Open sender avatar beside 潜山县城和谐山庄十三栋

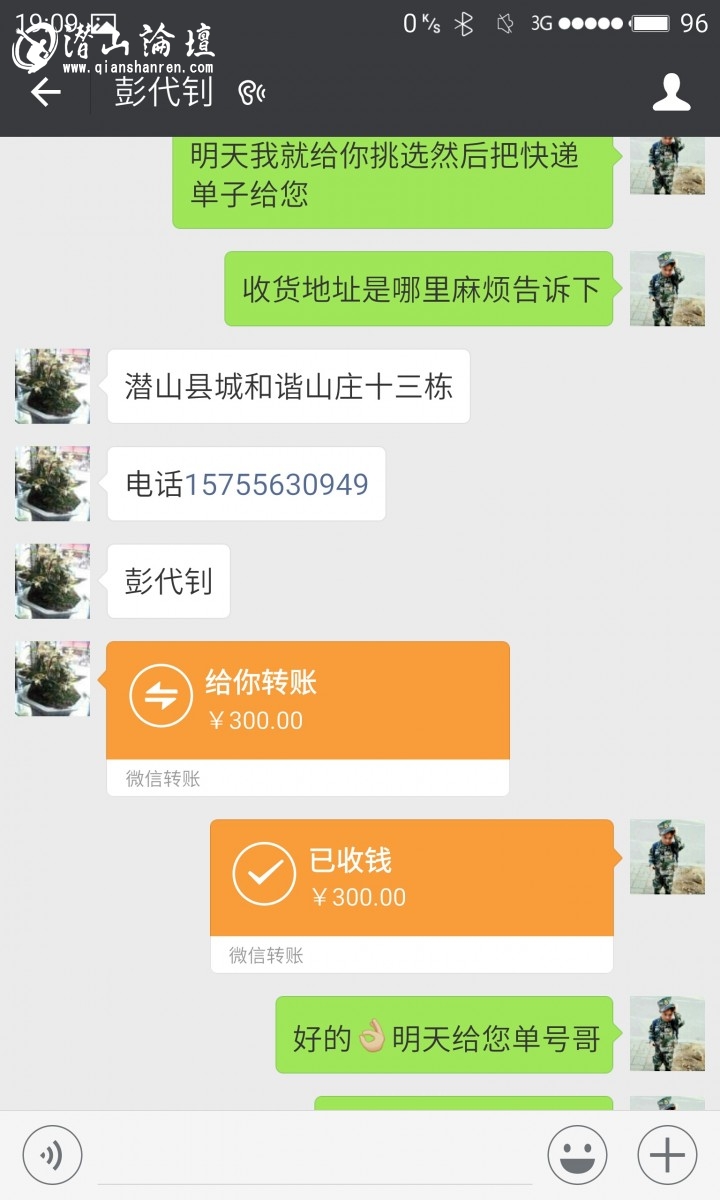[x=52, y=386]
